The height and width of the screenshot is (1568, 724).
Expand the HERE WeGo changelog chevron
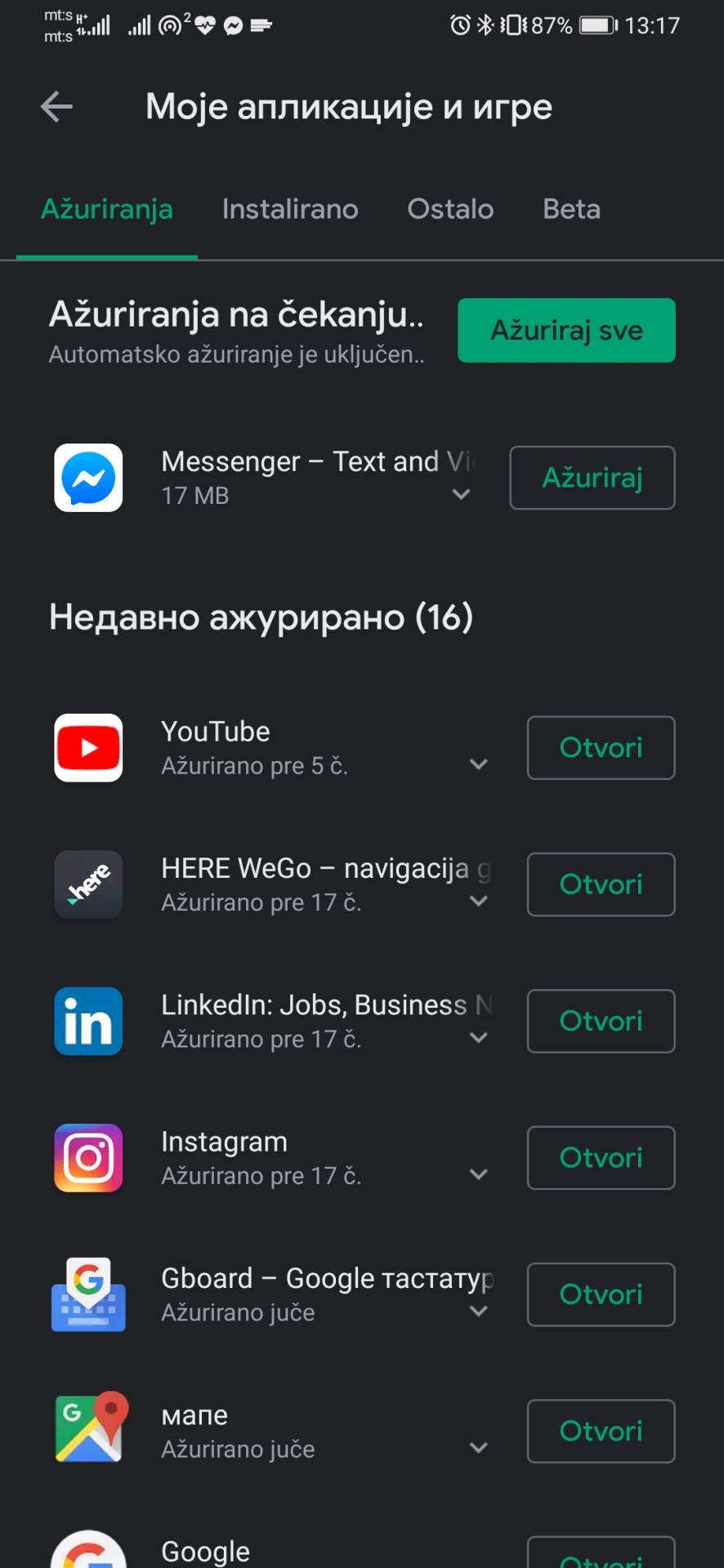point(479,901)
